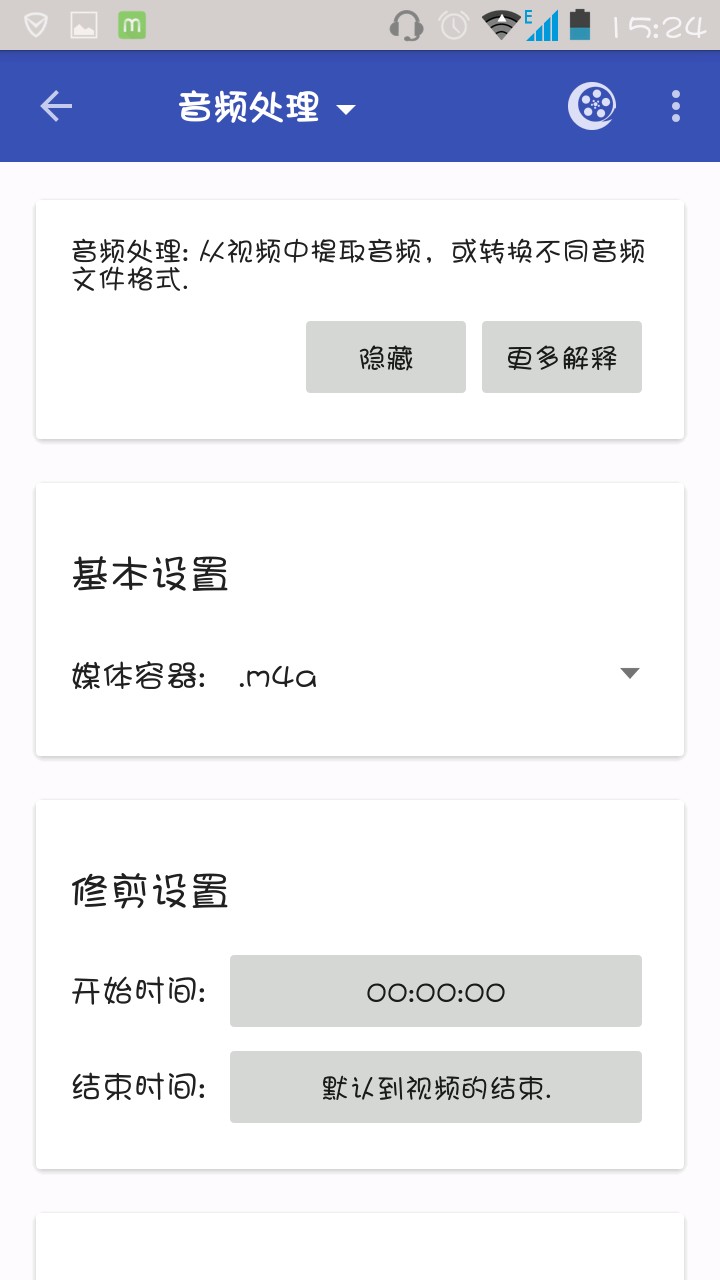Go back using the arrow icon
720x1280 pixels.
(56, 106)
